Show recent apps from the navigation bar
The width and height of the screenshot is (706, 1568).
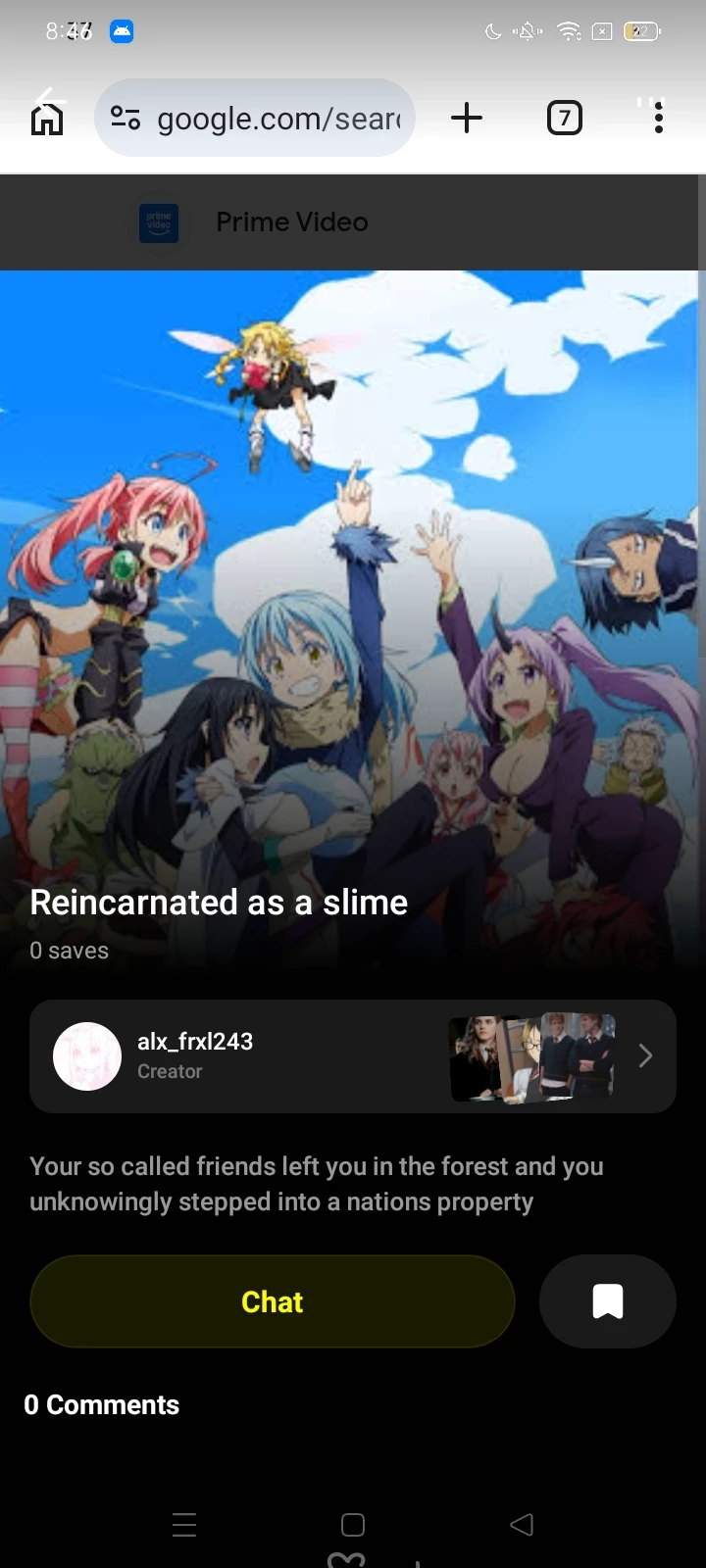(184, 1525)
